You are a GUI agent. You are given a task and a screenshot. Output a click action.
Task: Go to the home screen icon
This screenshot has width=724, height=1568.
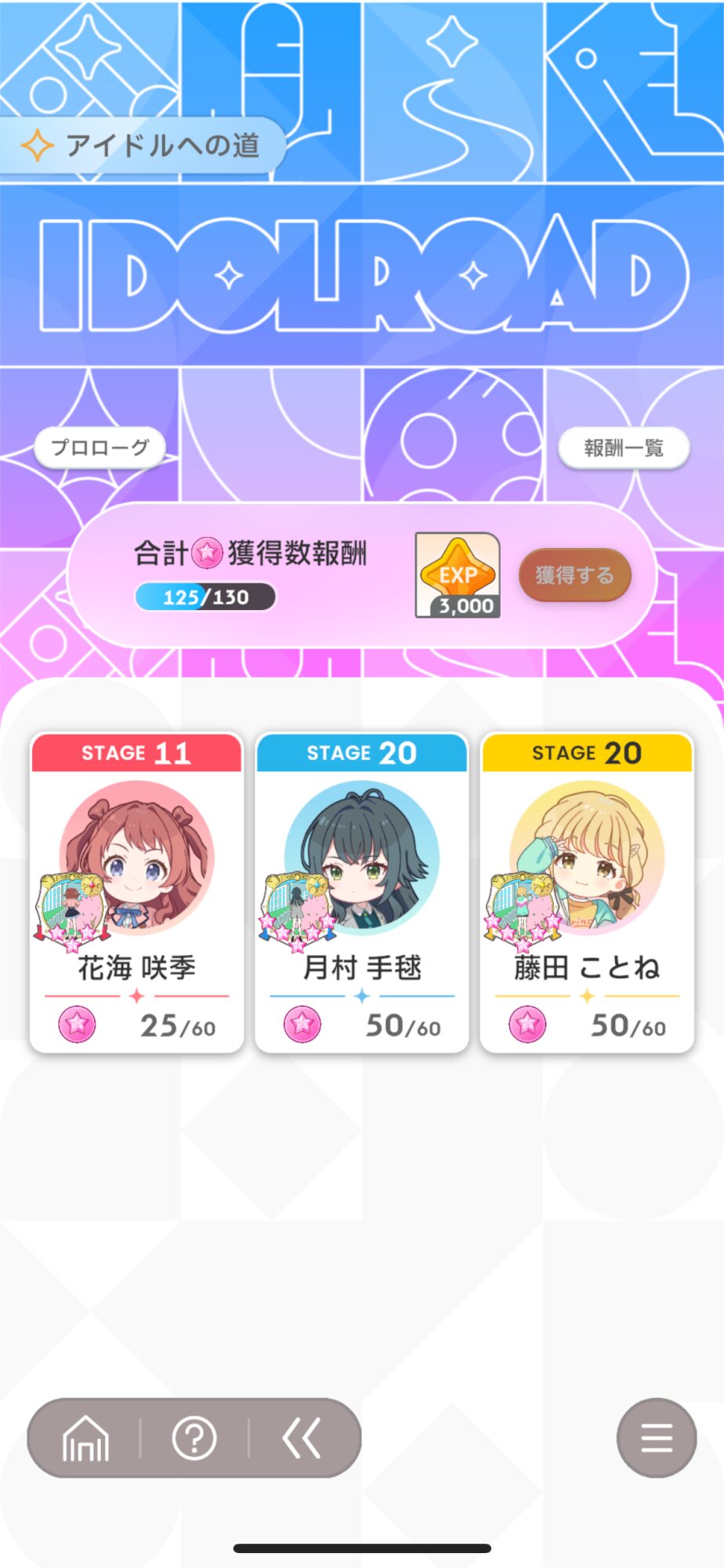(85, 1438)
